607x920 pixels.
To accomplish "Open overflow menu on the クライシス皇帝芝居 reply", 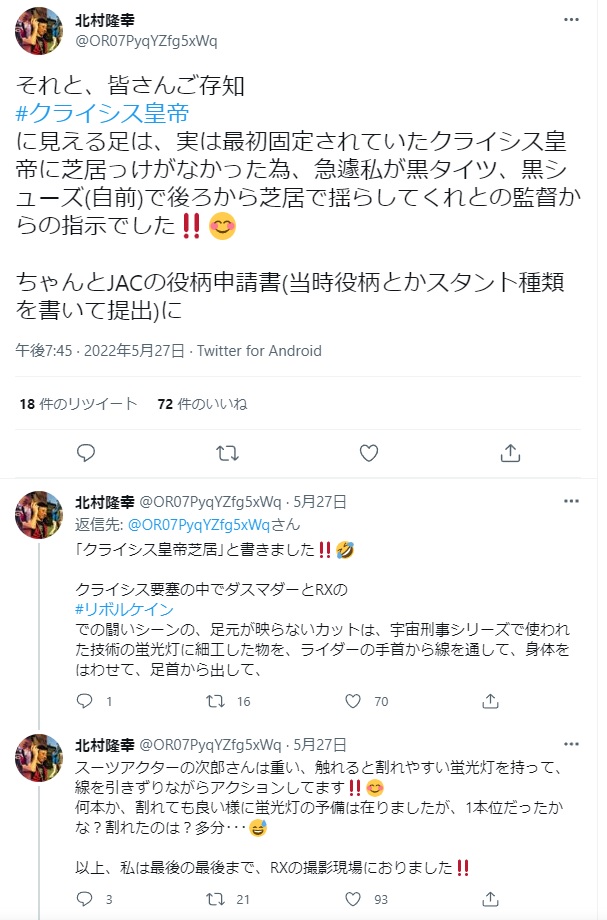I will 571,501.
